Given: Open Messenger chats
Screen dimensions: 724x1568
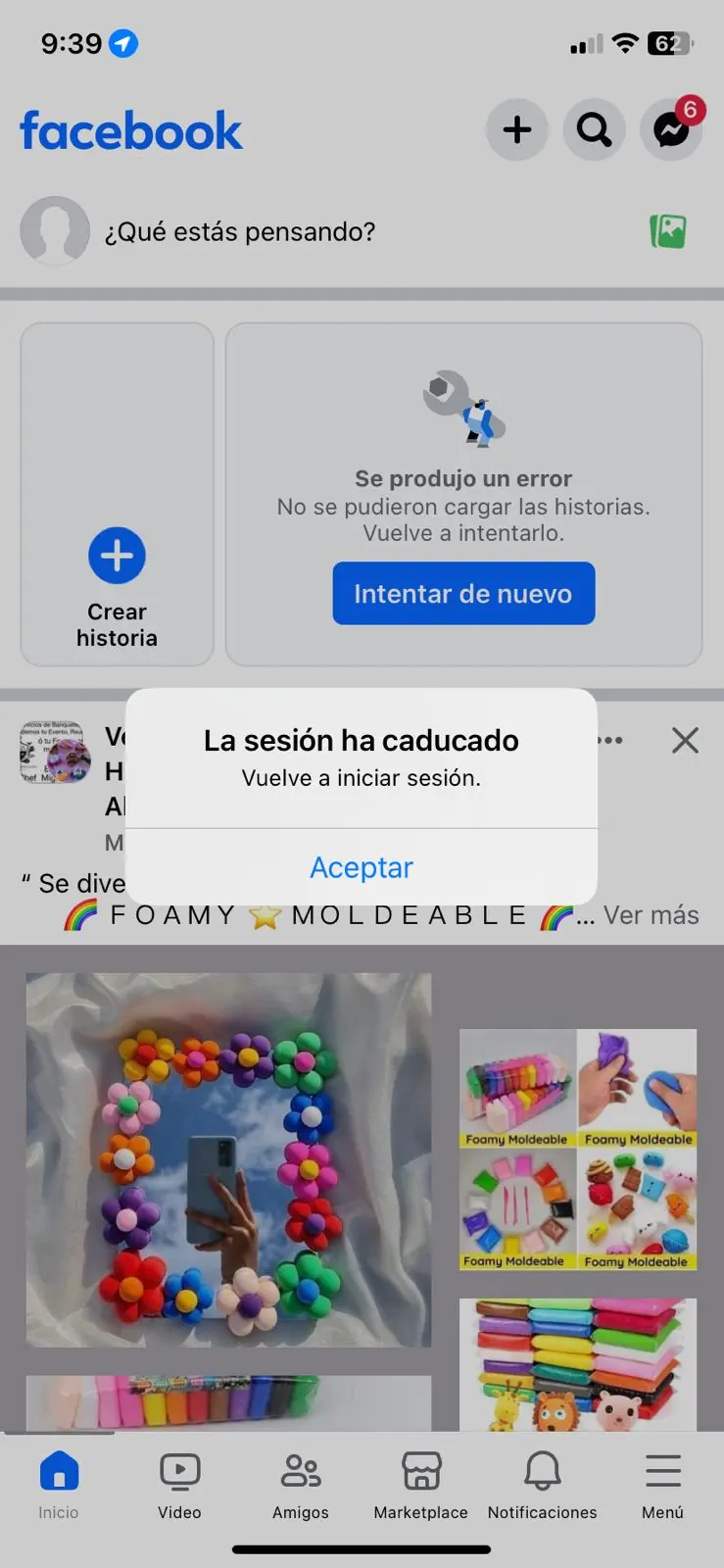Looking at the screenshot, I should (x=671, y=129).
